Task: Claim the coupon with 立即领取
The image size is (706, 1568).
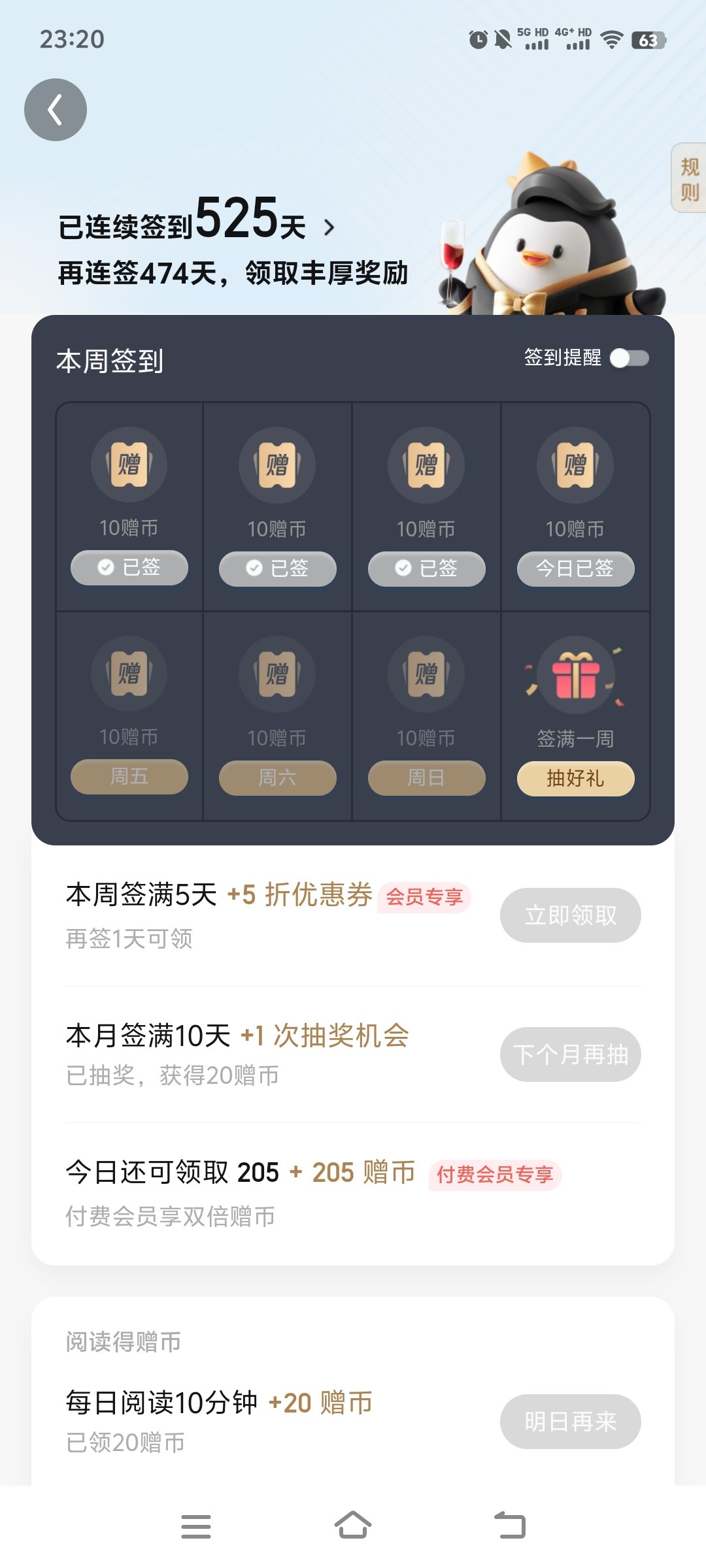Action: click(570, 915)
